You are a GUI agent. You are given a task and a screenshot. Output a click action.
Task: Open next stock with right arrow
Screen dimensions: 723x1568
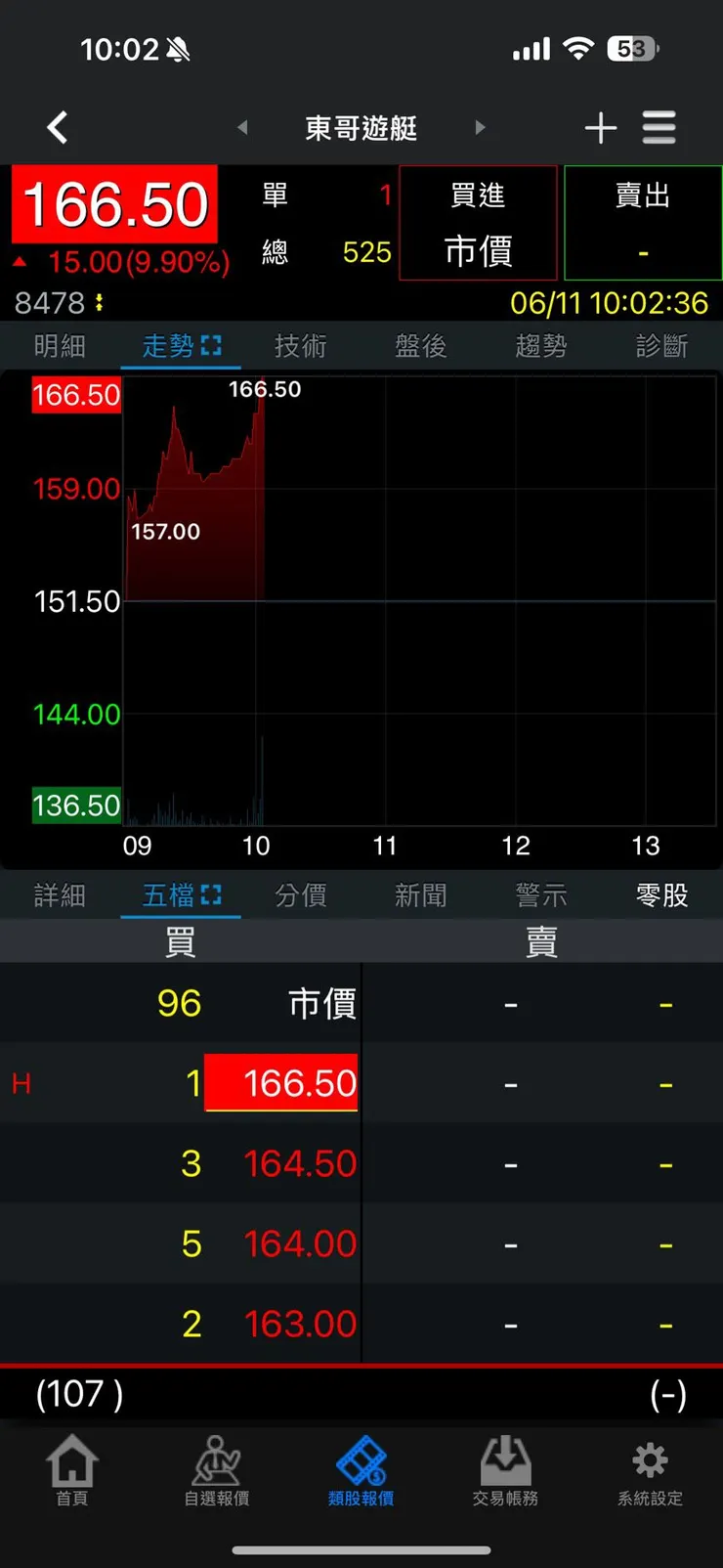(481, 127)
